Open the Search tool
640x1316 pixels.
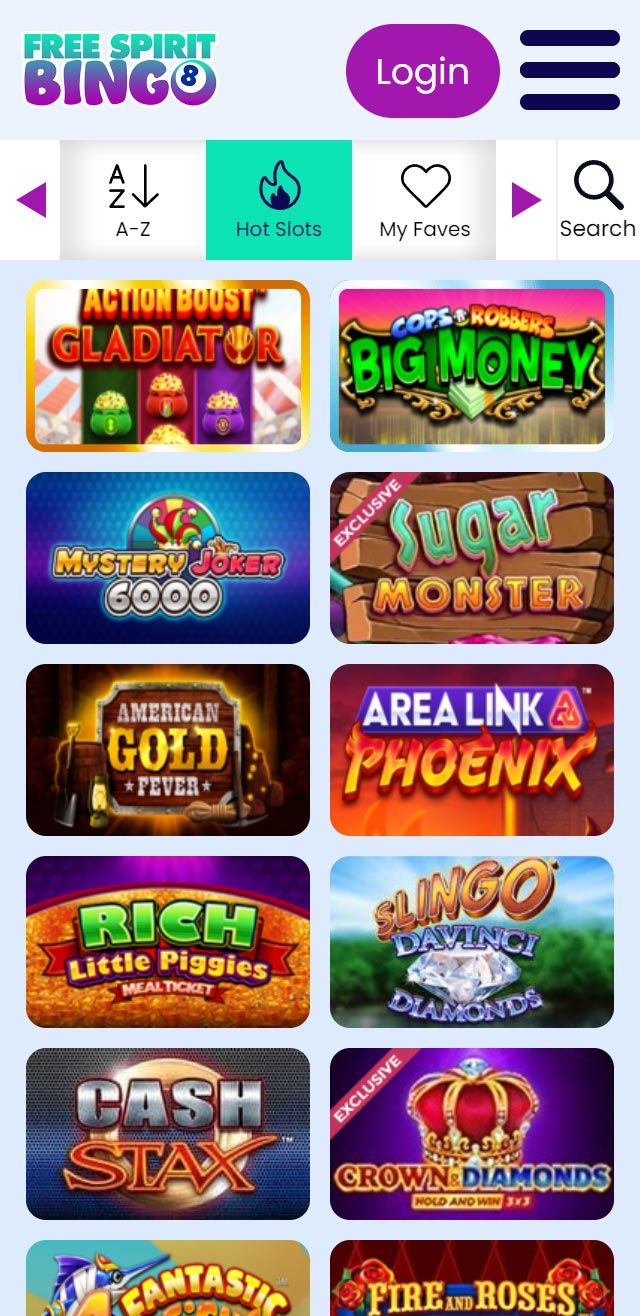pyautogui.click(x=597, y=200)
